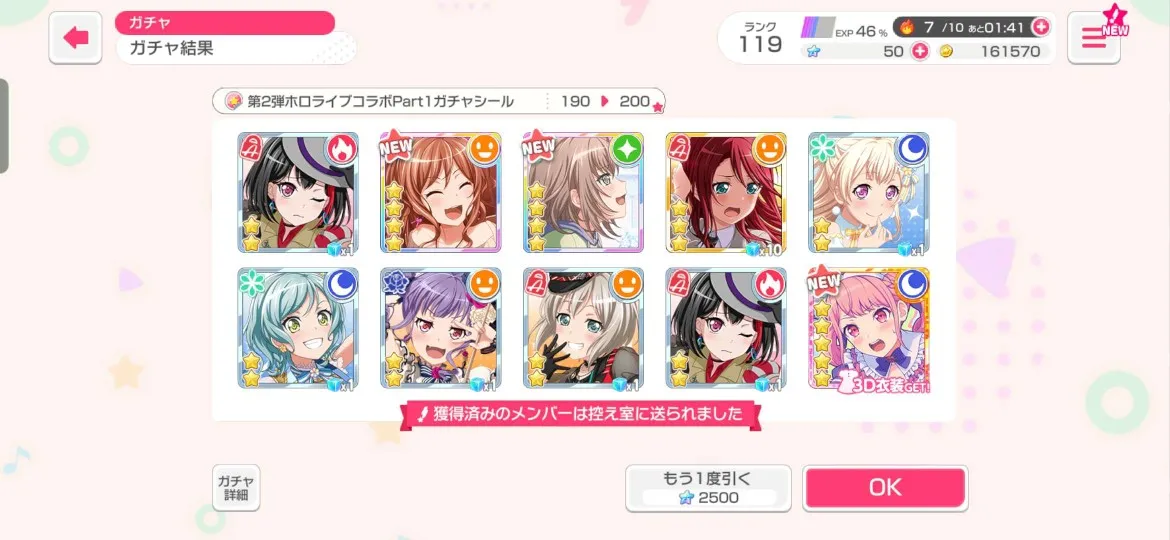The image size is (1170, 540).
Task: Select the teal-haired girl card
Action: pos(297,328)
